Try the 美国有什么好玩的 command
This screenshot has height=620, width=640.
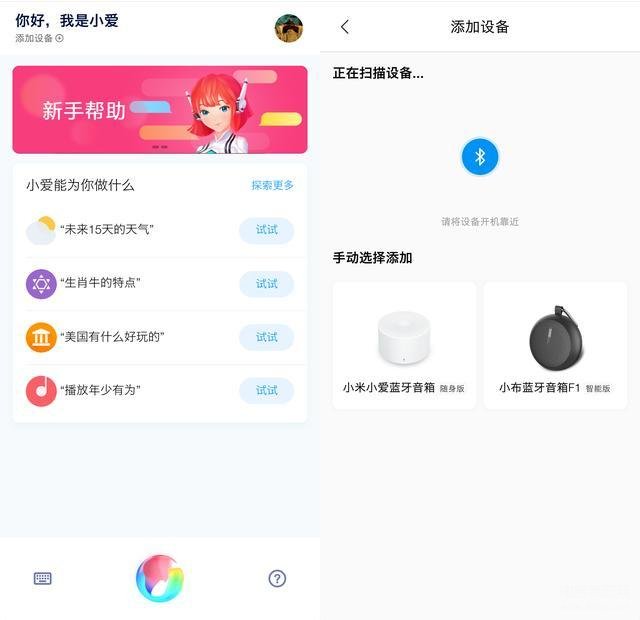click(x=266, y=337)
